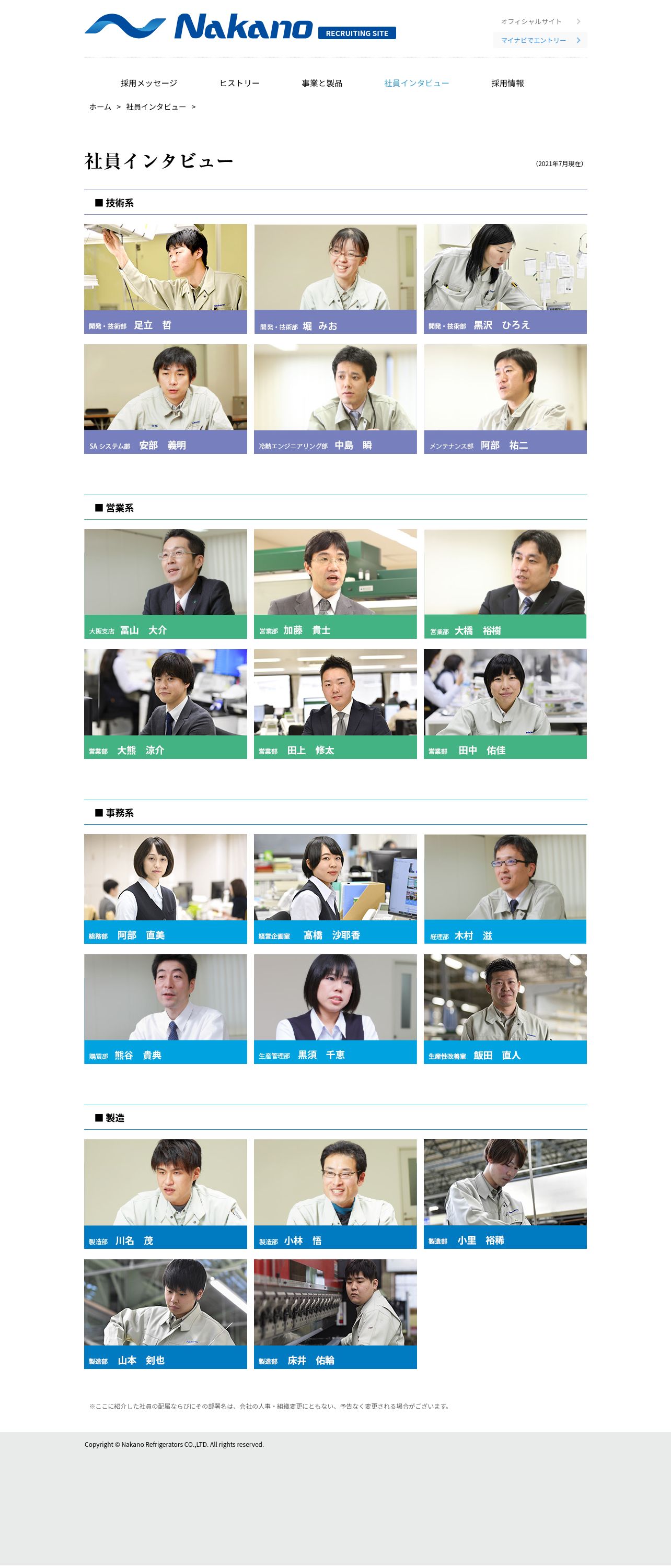This screenshot has height=1568, width=671.
Task: Go to 採用メッセージ page
Action: pyautogui.click(x=148, y=84)
